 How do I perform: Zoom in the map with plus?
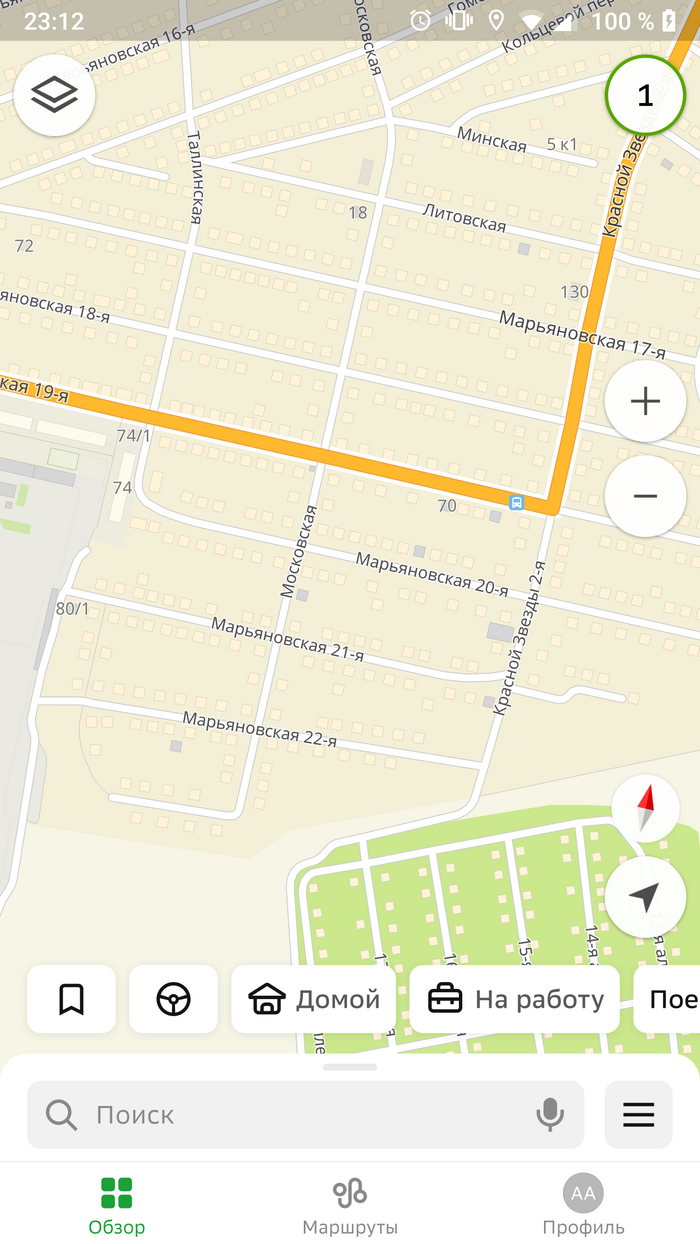pyautogui.click(x=645, y=402)
